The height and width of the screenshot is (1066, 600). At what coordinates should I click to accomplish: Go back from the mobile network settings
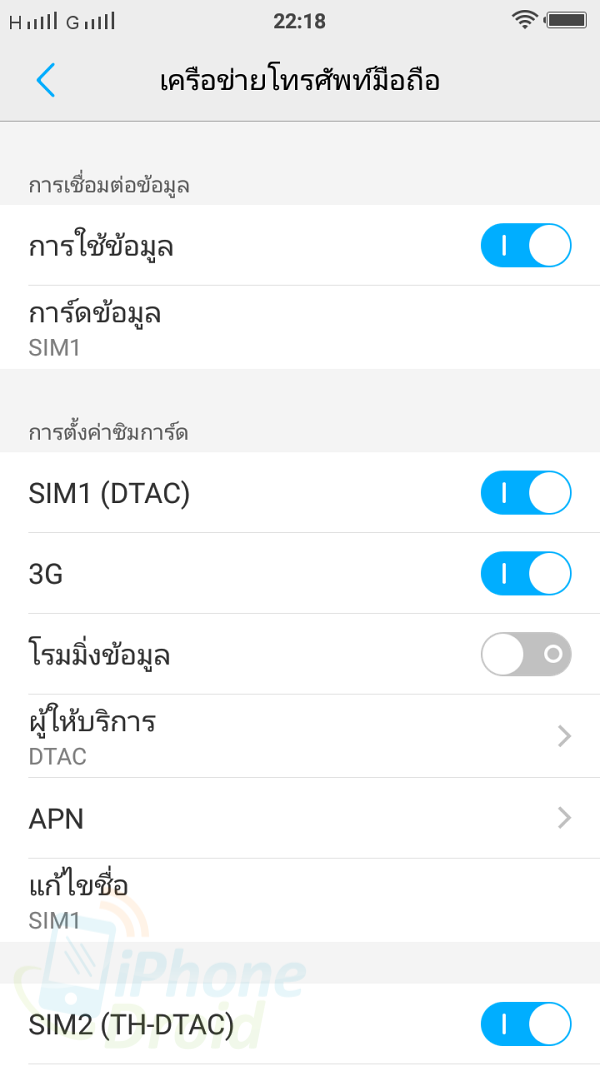click(x=46, y=80)
